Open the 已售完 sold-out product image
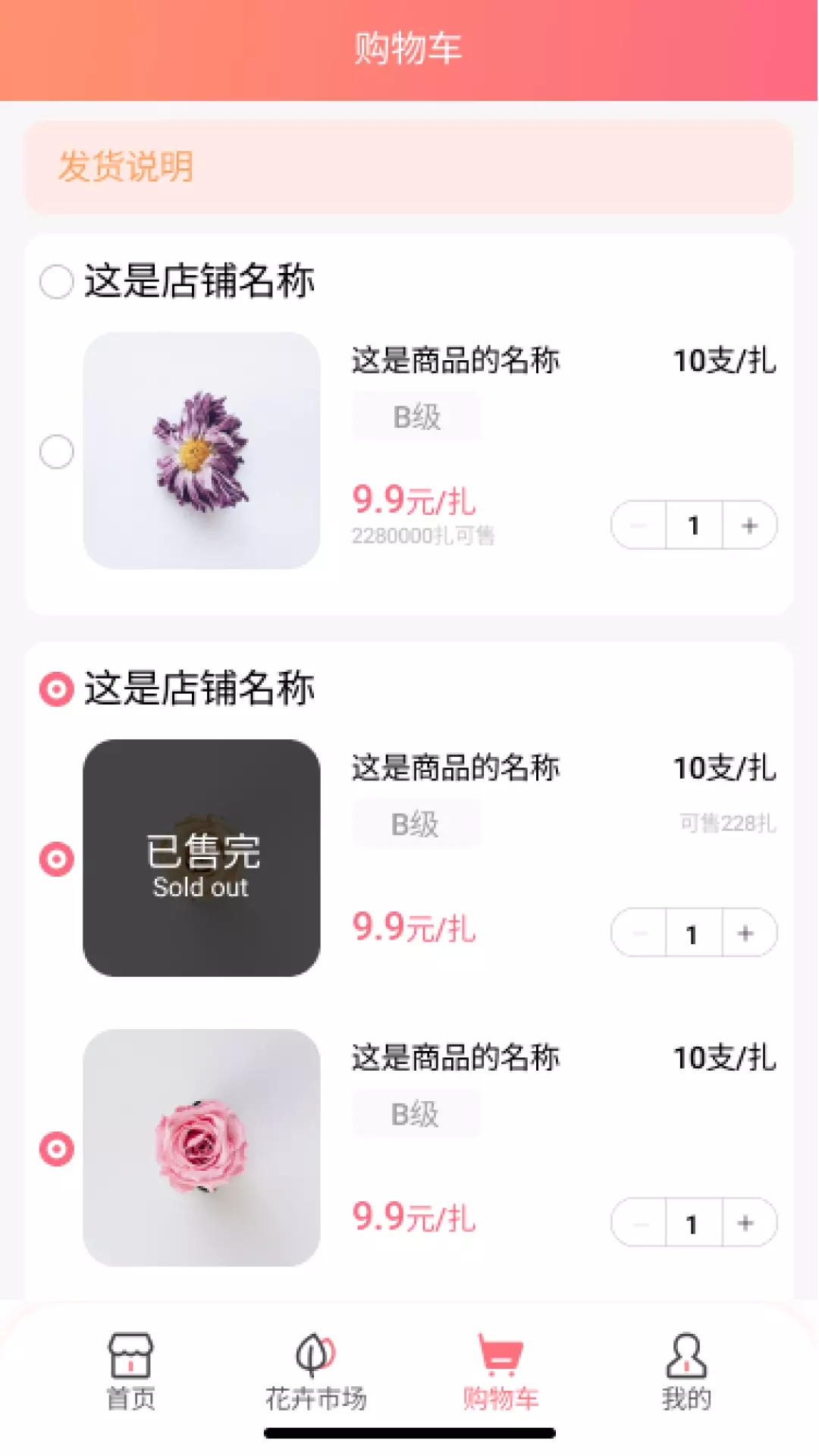 [x=202, y=858]
